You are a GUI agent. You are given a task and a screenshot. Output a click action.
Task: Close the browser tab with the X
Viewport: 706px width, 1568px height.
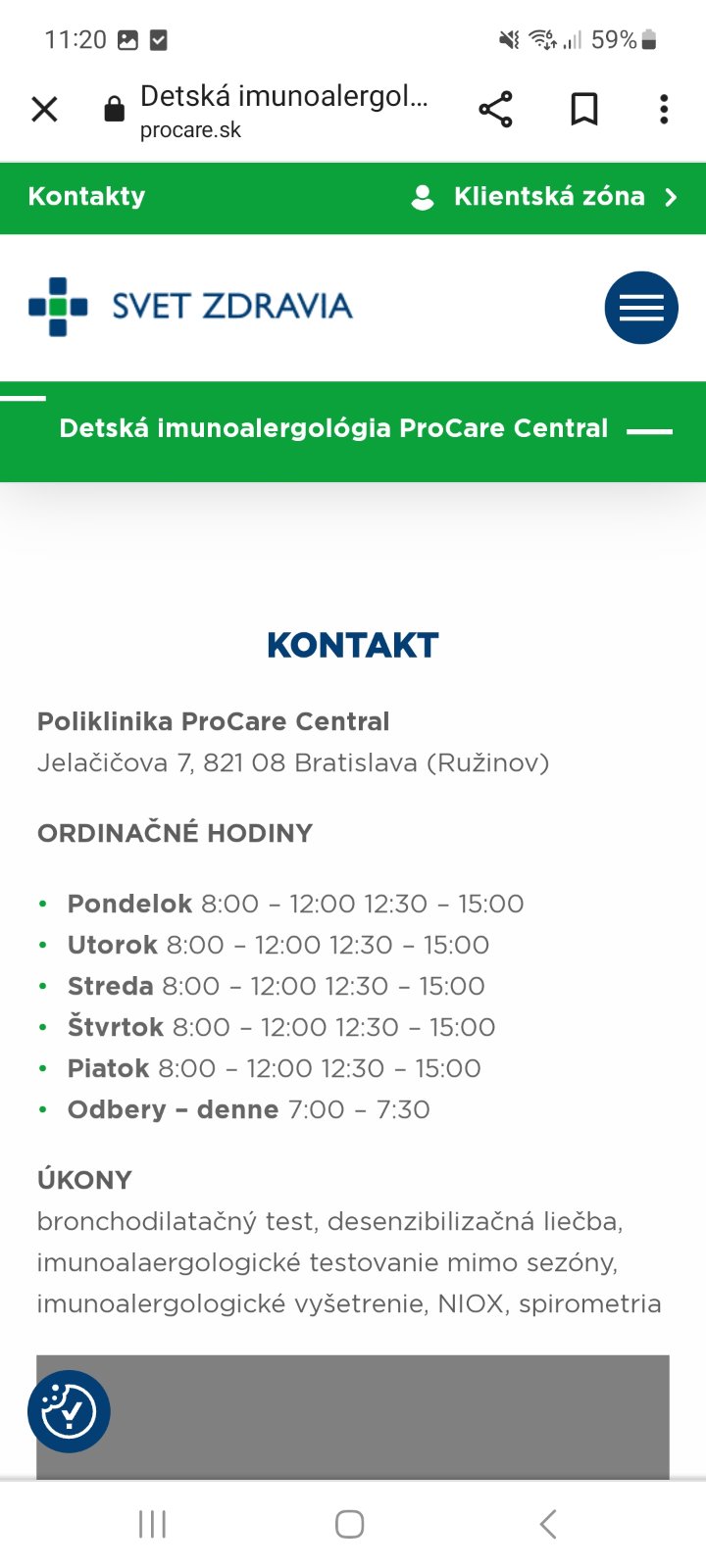[45, 109]
